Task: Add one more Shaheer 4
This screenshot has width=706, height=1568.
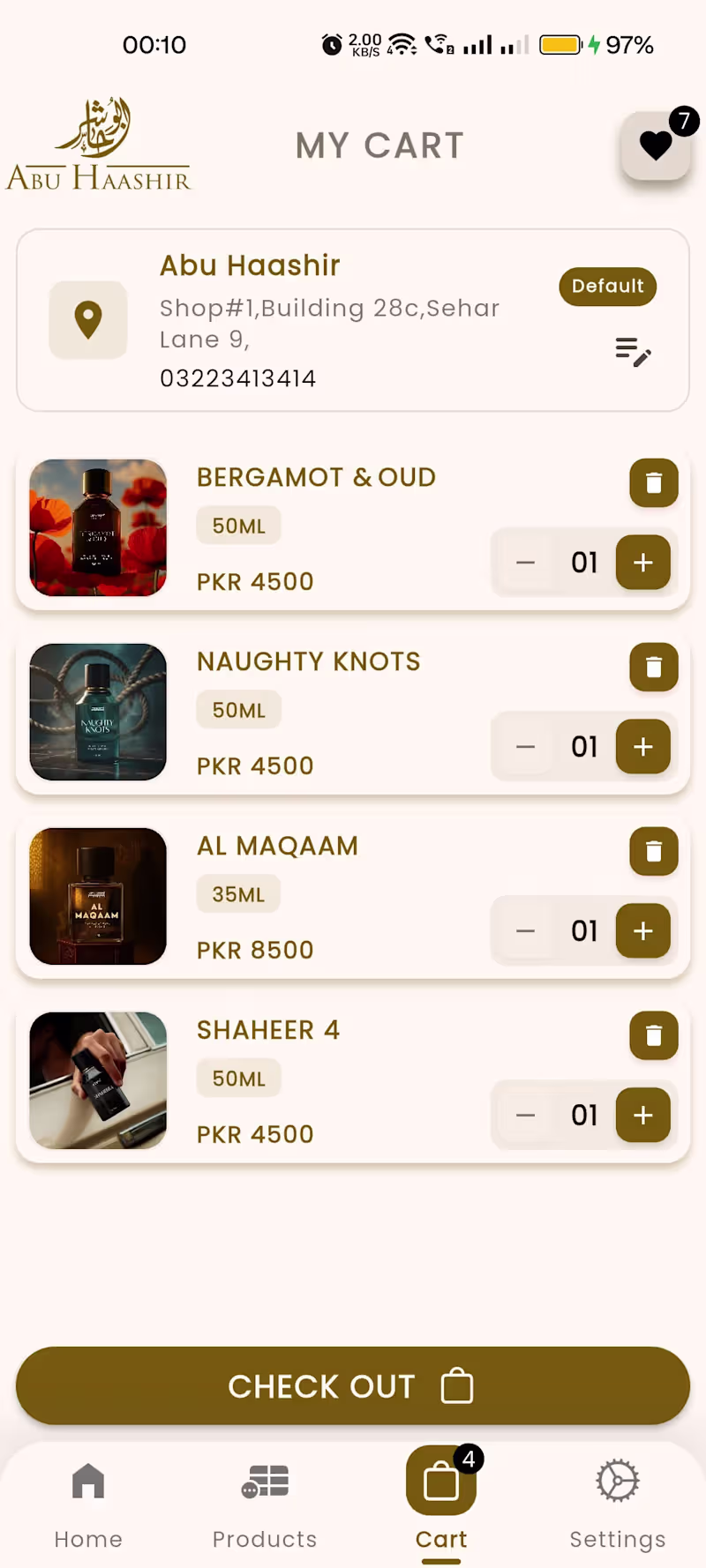Action: coord(642,1116)
